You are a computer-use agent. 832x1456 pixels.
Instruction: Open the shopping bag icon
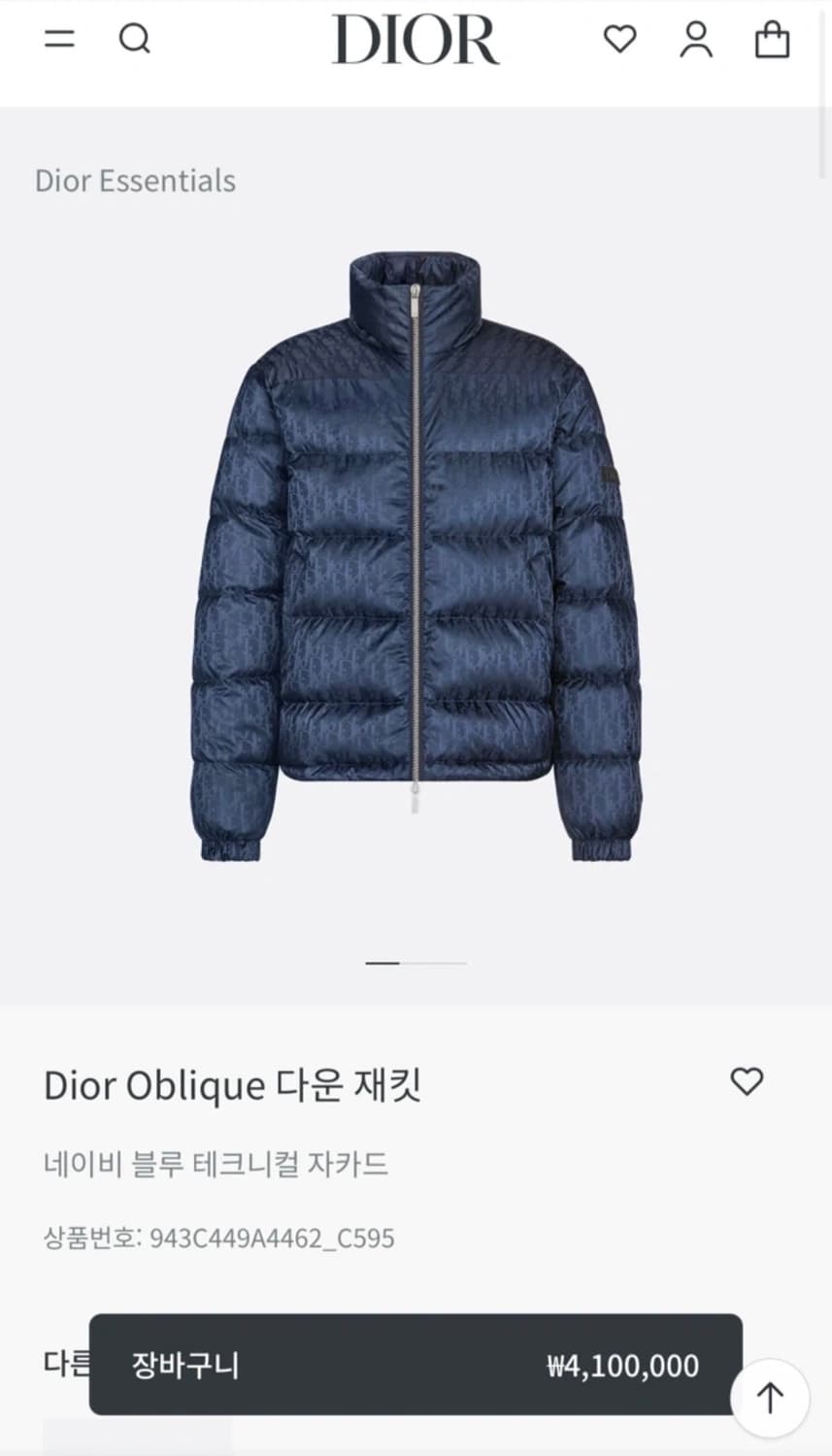coord(772,40)
